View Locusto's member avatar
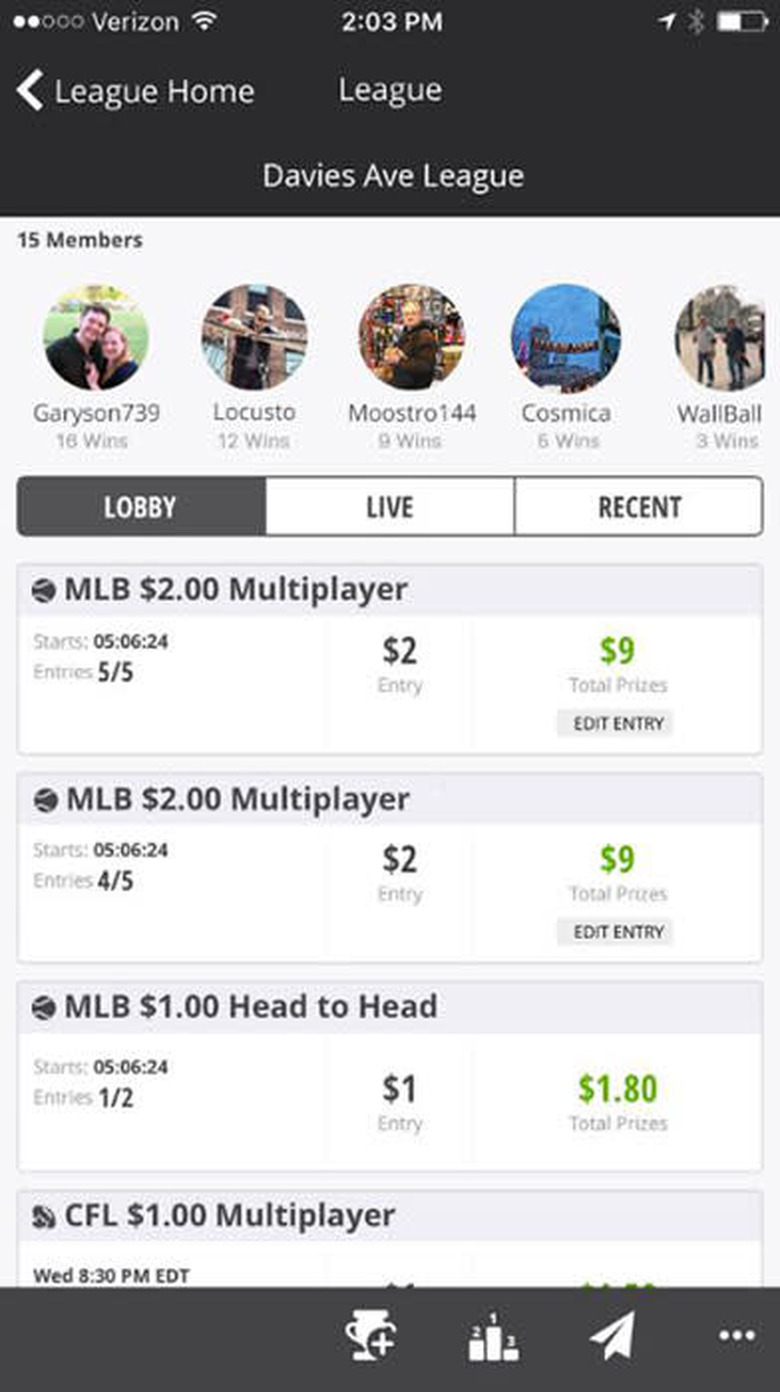This screenshot has width=780, height=1392. [254, 337]
